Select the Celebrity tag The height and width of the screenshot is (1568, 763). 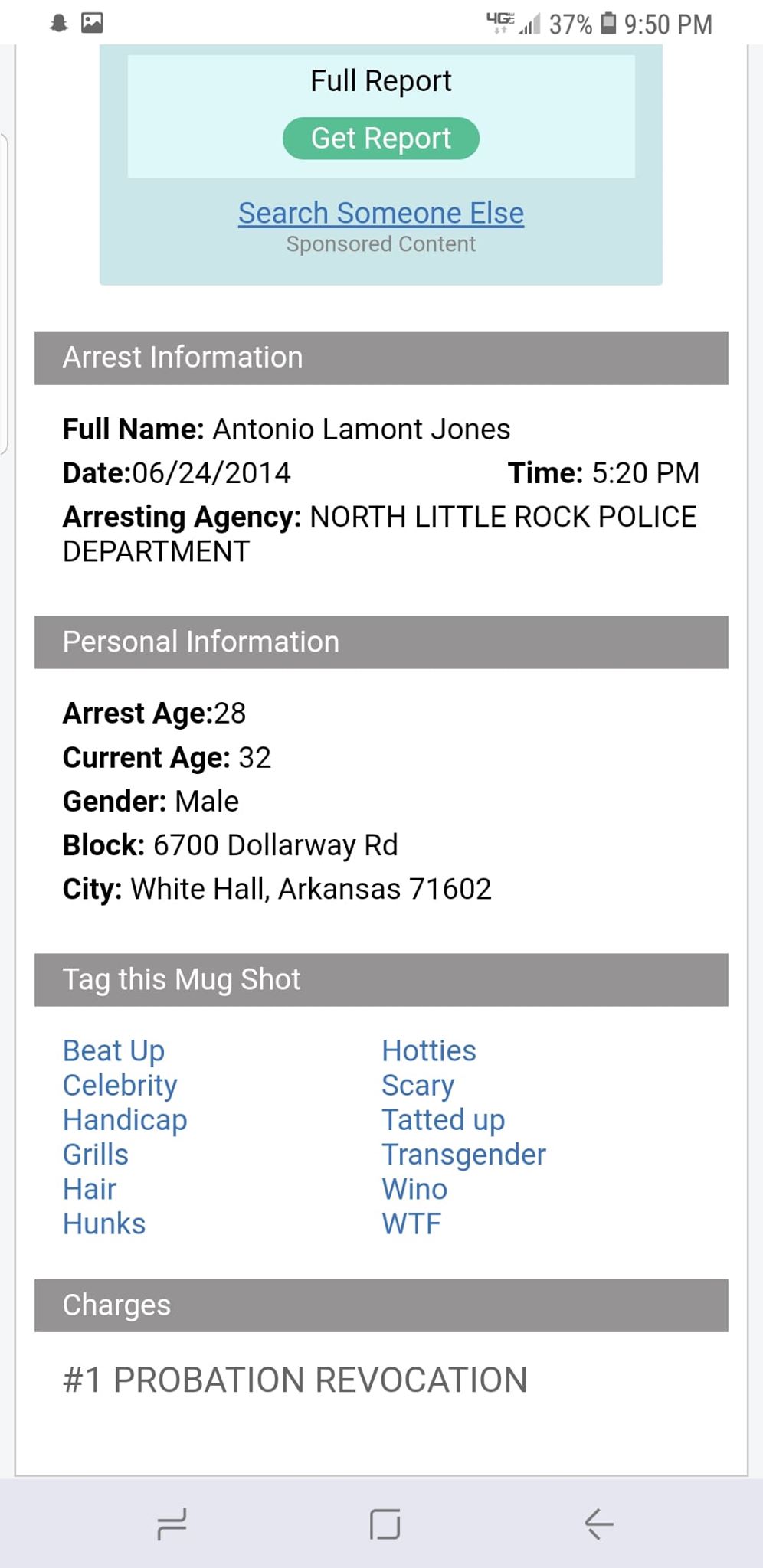120,1086
